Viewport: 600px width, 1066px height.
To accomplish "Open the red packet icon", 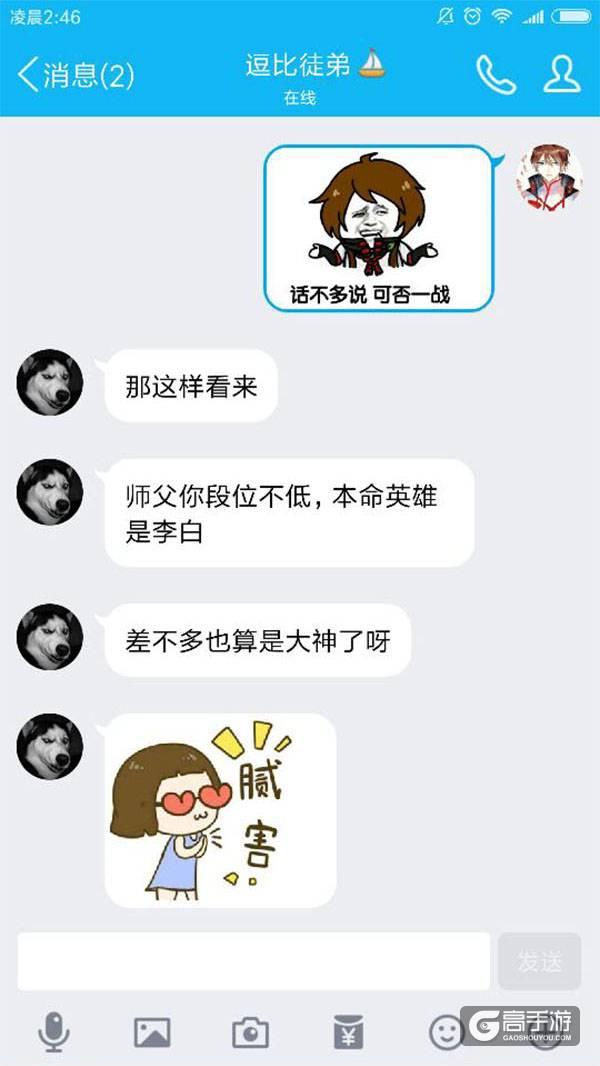I will [x=348, y=1031].
